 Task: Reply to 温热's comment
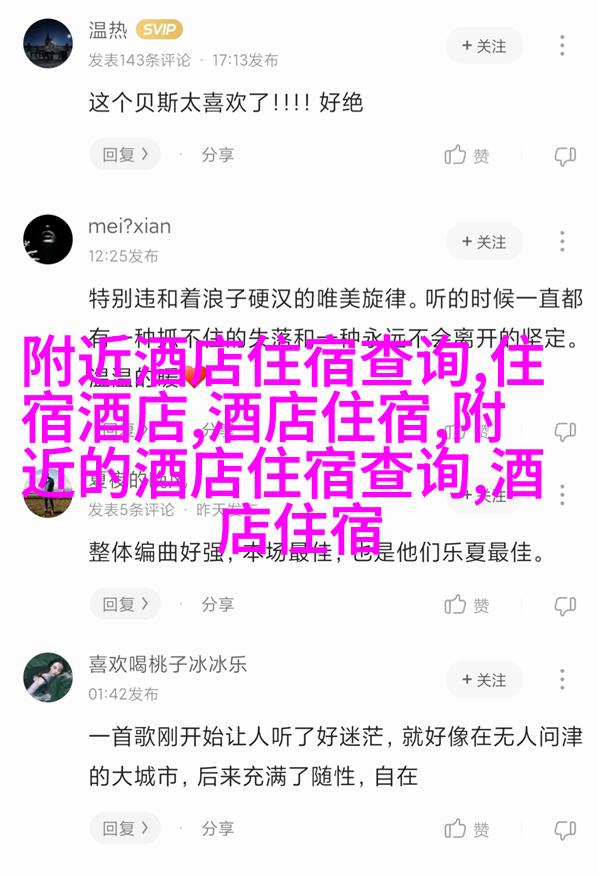pos(124,155)
